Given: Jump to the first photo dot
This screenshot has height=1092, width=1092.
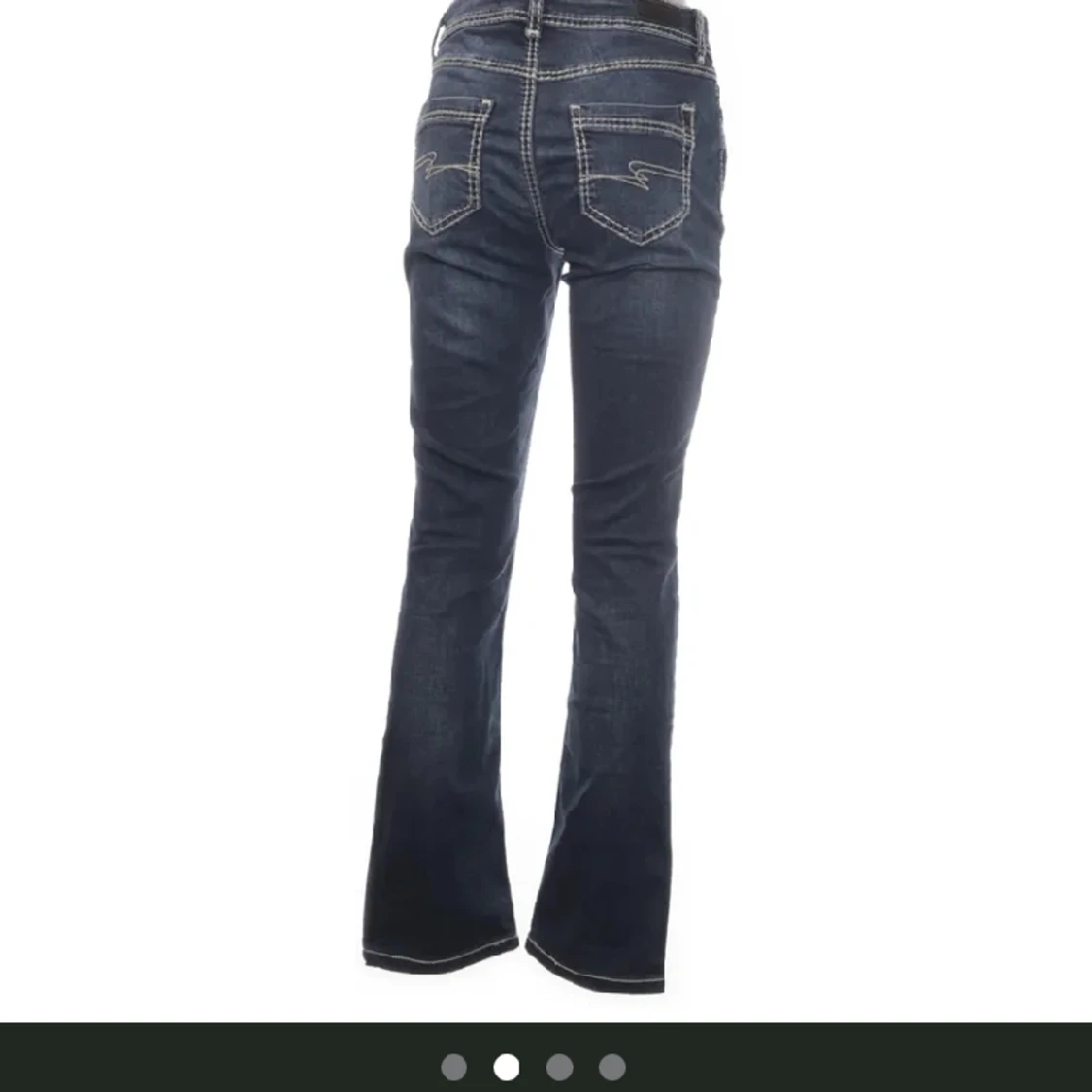Looking at the screenshot, I should pyautogui.click(x=453, y=1068).
